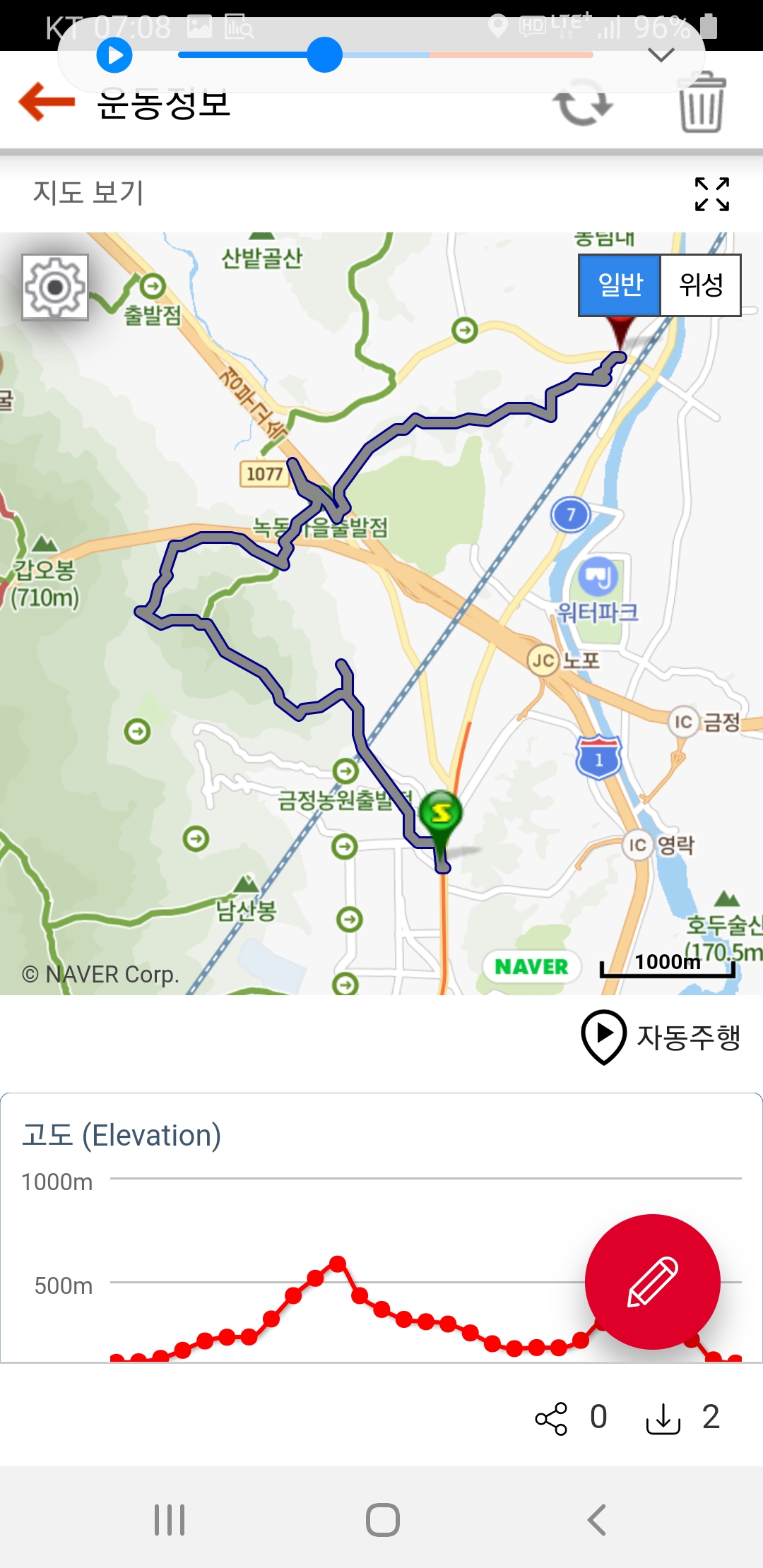The image size is (763, 1568).
Task: Tap the refresh sync icon
Action: pos(582,107)
